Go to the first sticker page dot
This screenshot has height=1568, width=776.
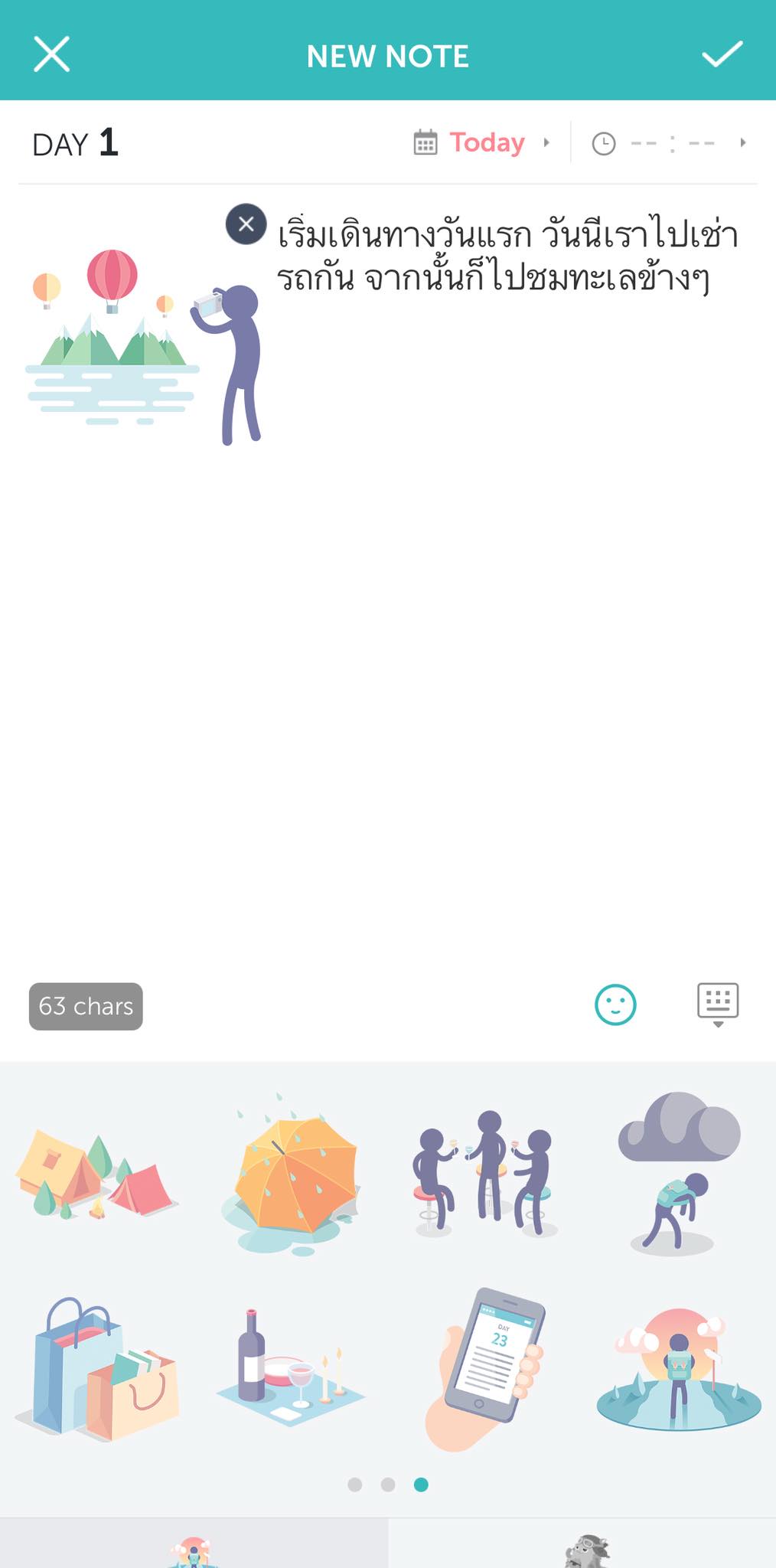pos(354,1485)
